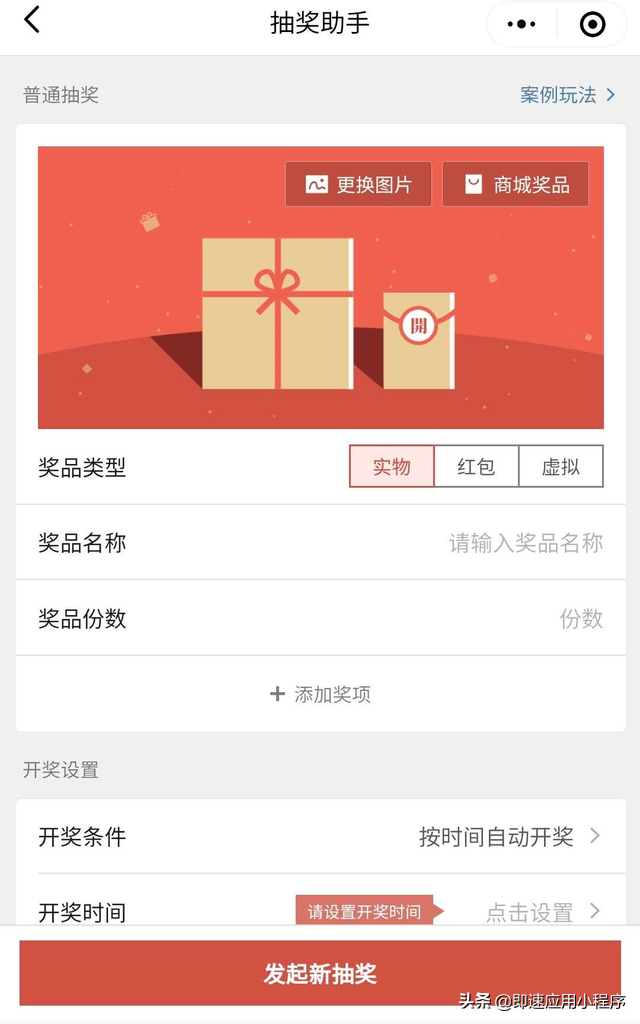
Task: Tap 更换图片 to change the cover image
Action: (x=358, y=184)
